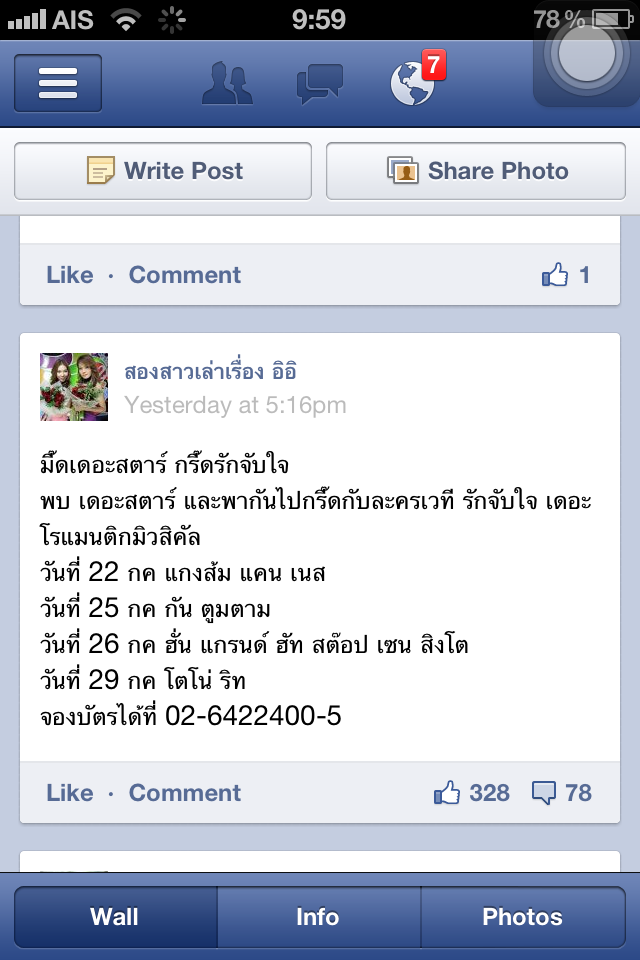View the 328 likes list

[472, 793]
